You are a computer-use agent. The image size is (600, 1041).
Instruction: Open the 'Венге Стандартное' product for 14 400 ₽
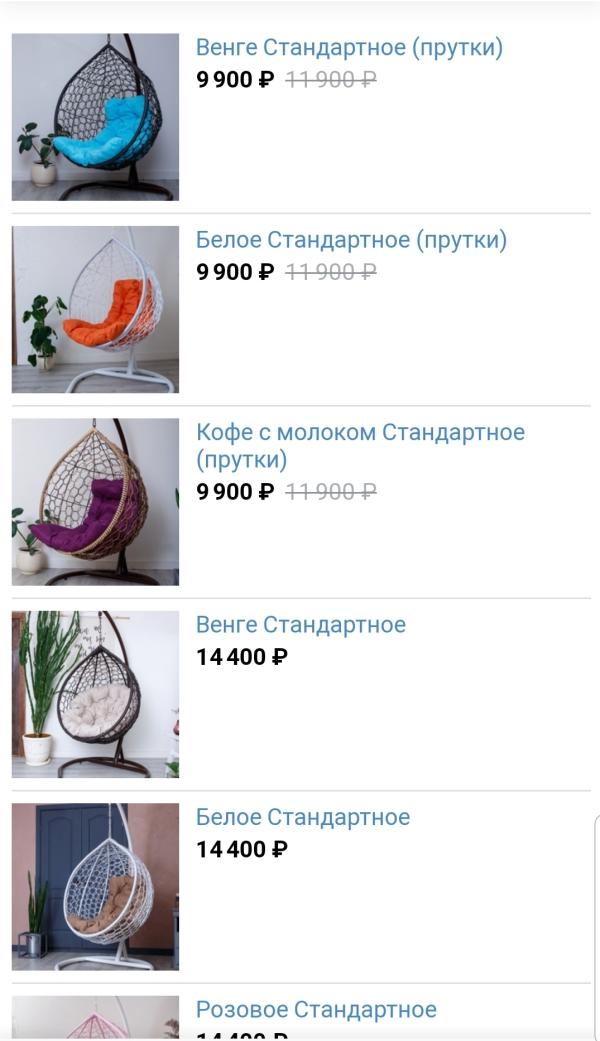tap(301, 625)
